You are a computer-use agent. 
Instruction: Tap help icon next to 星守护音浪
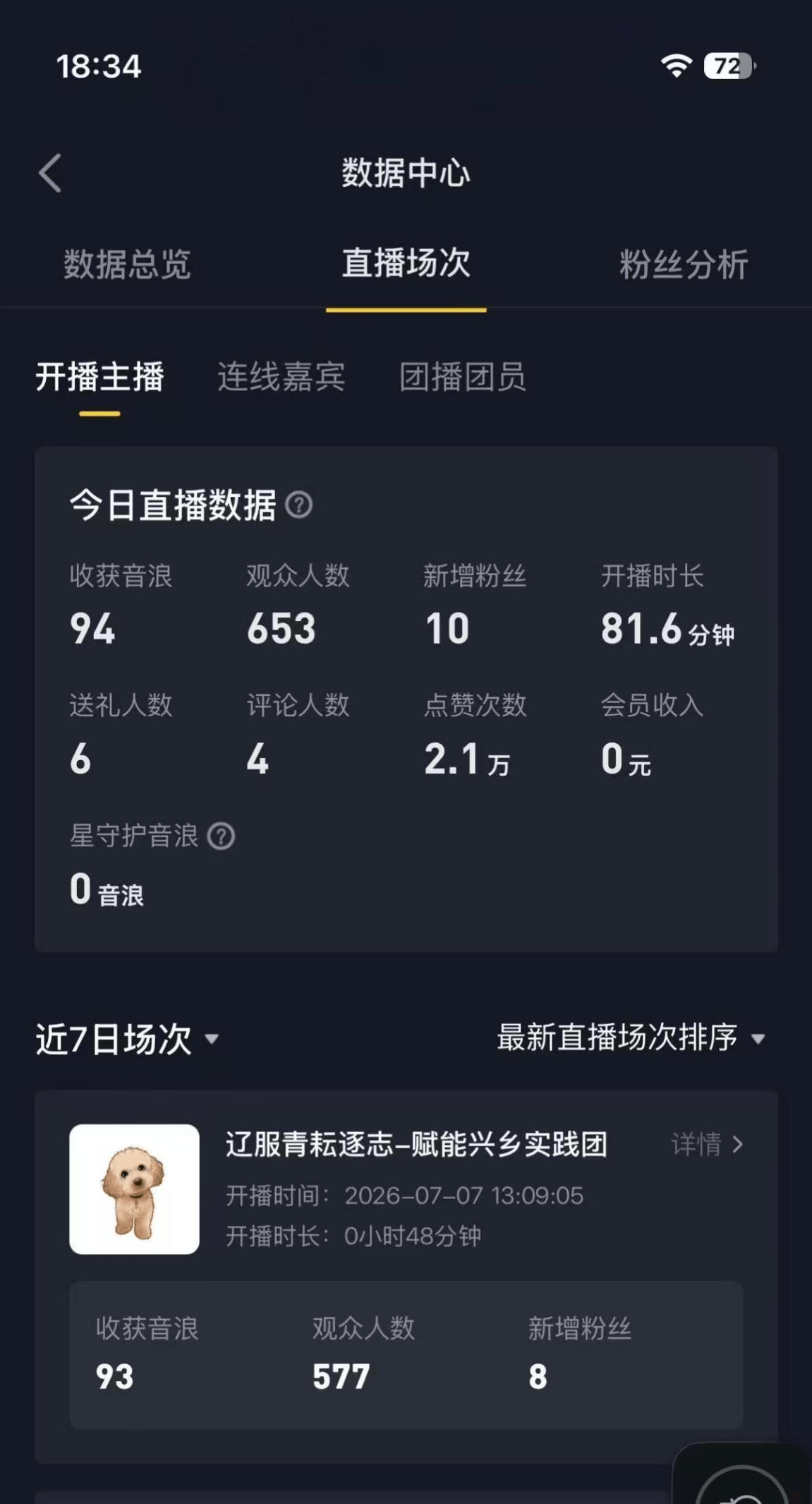[x=221, y=836]
